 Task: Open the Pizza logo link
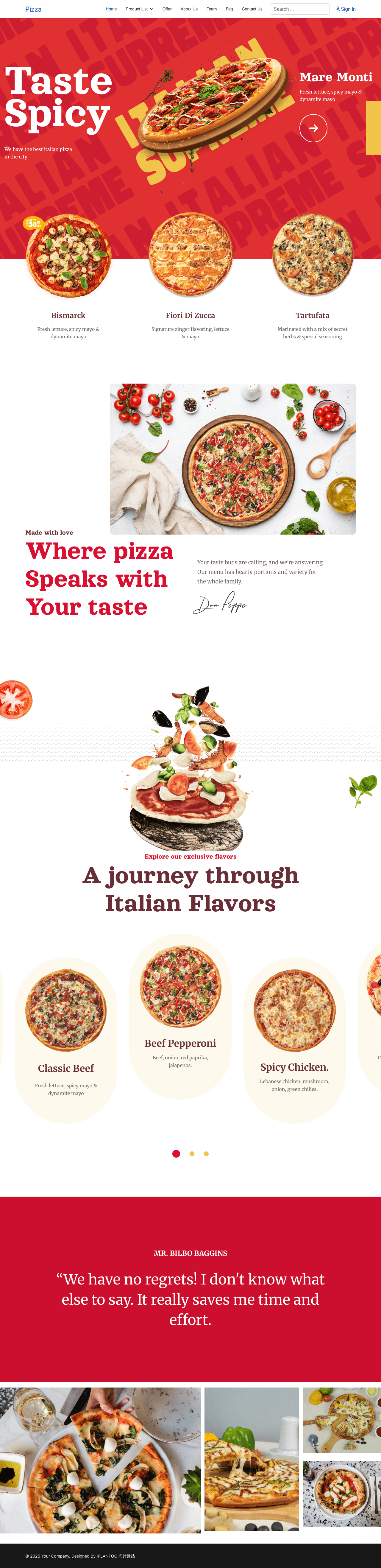(33, 9)
